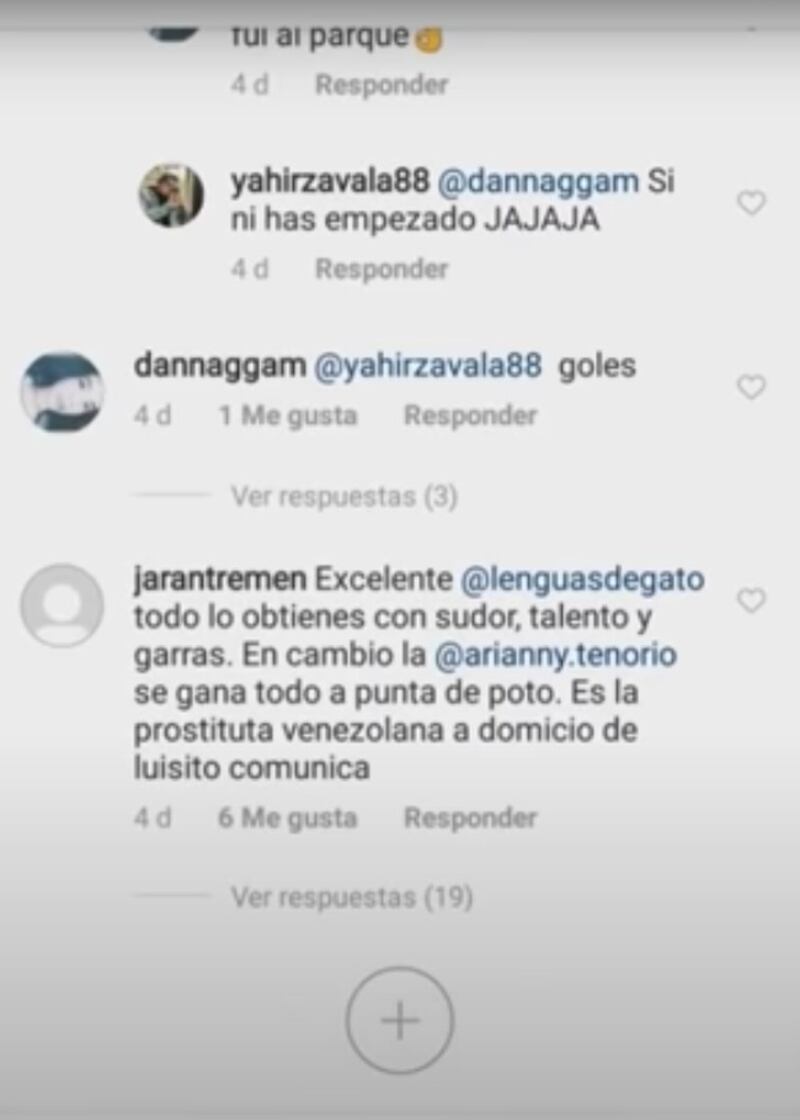Image resolution: width=800 pixels, height=1120 pixels.
Task: Expand Ver respuestas (19)
Action: [351, 898]
